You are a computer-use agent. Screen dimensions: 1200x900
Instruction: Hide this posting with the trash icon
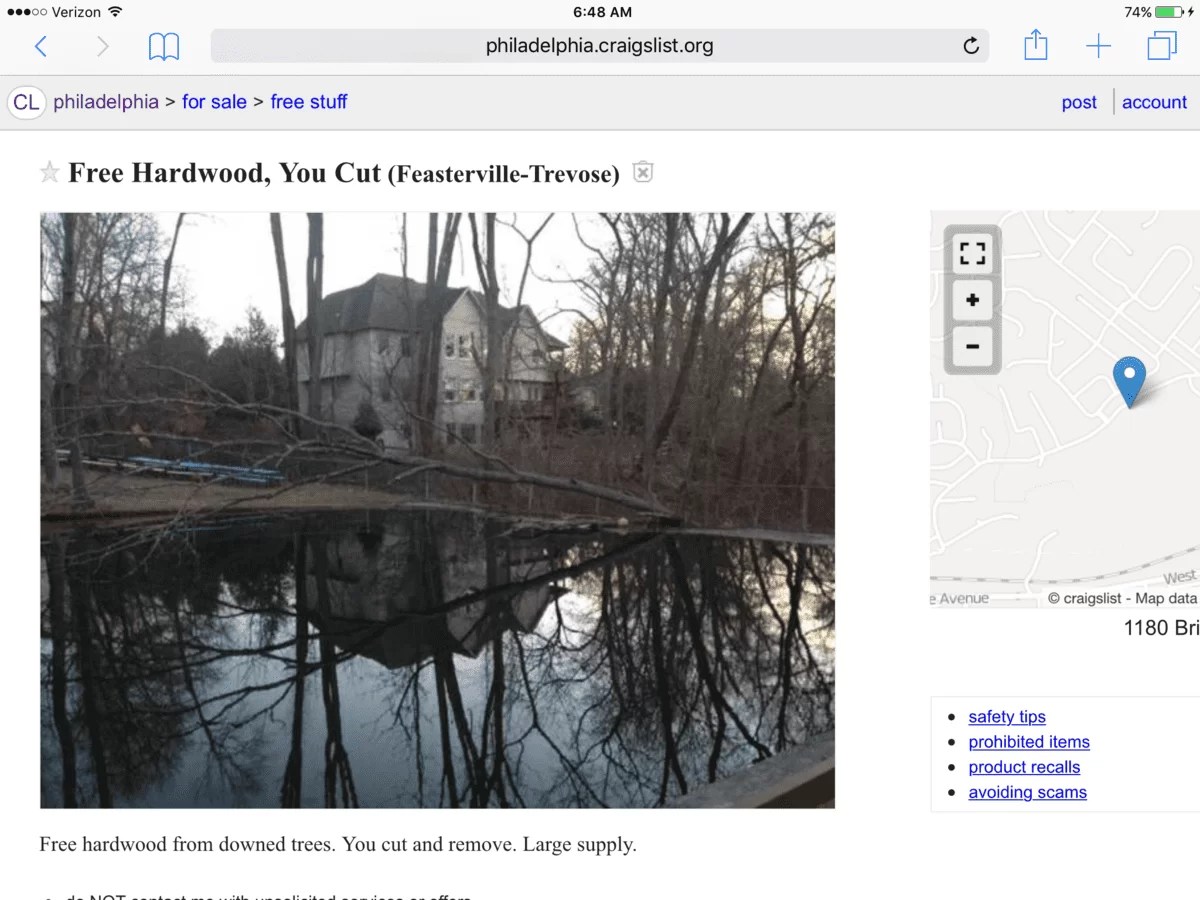tap(643, 172)
